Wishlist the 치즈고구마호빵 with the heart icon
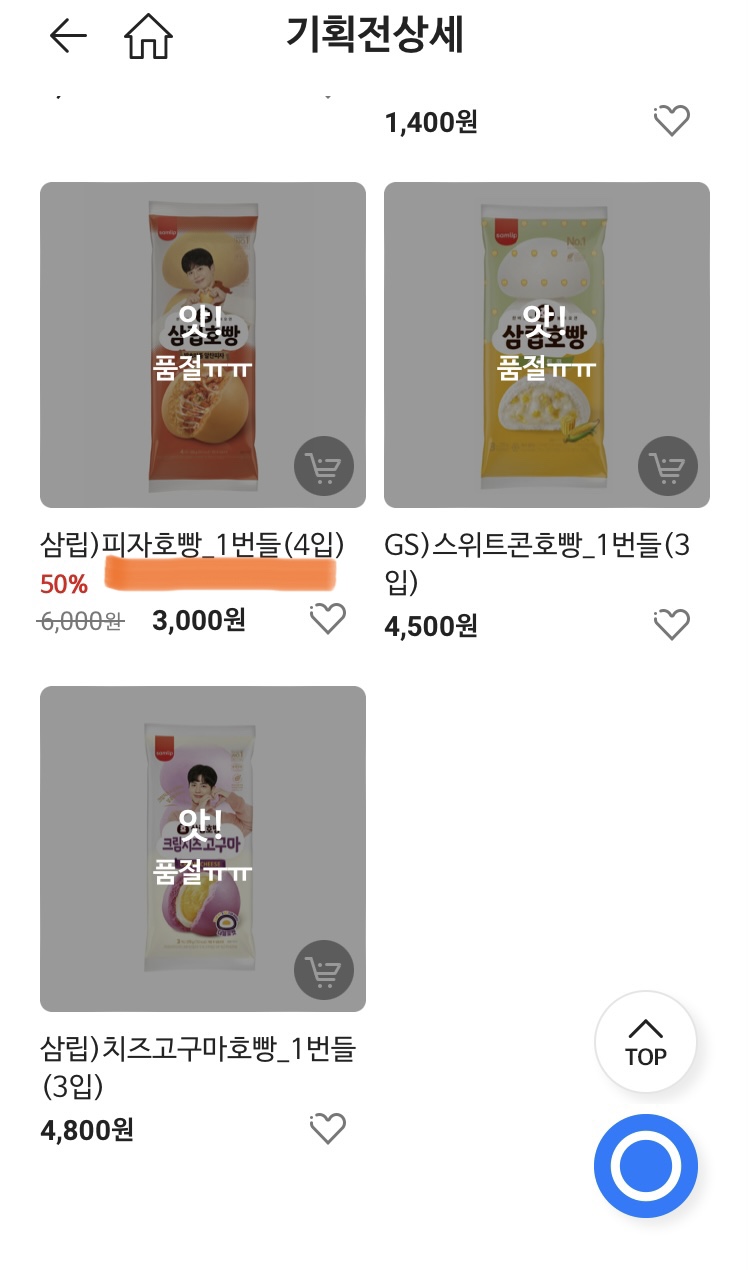Image resolution: width=749 pixels, height=1270 pixels. 327,1129
